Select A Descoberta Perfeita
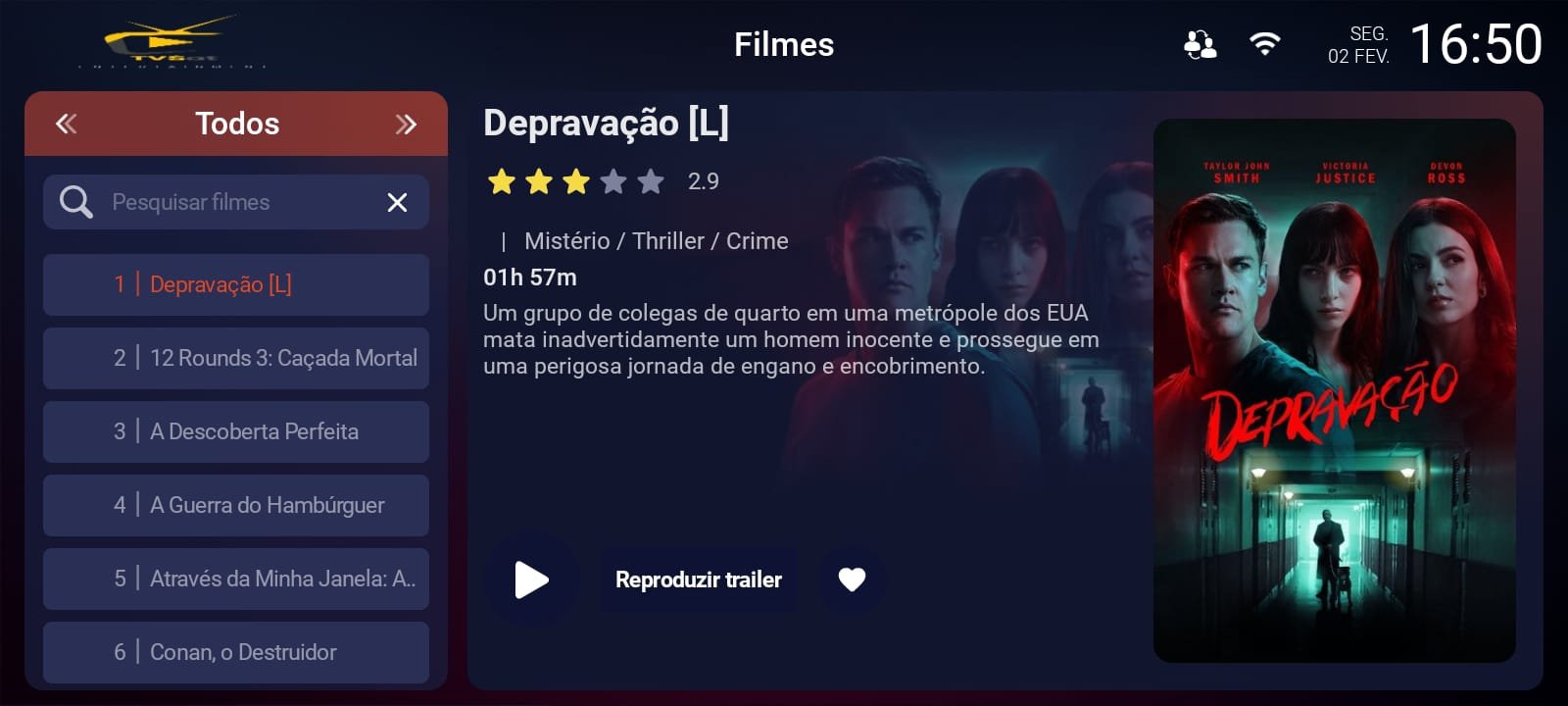 click(236, 431)
